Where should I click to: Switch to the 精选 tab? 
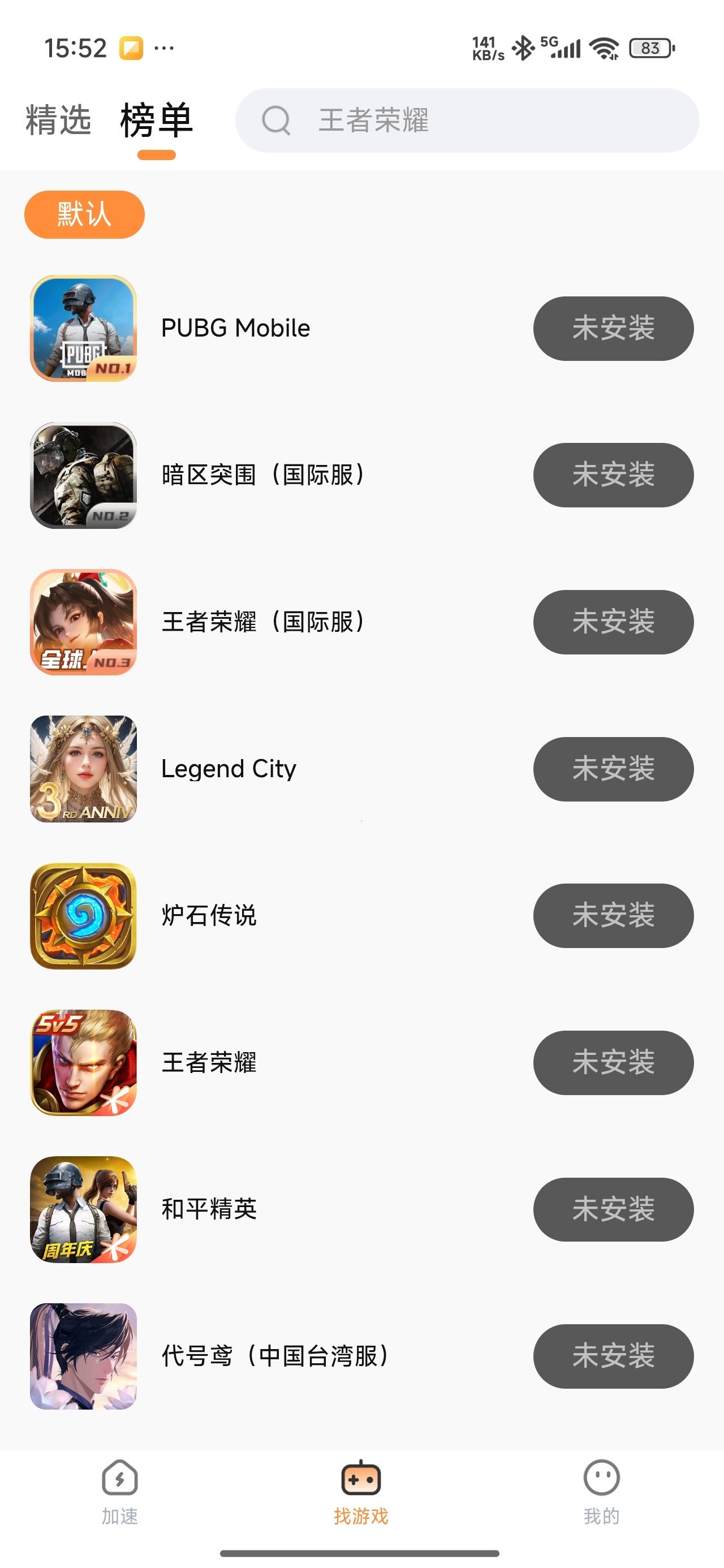click(x=58, y=120)
